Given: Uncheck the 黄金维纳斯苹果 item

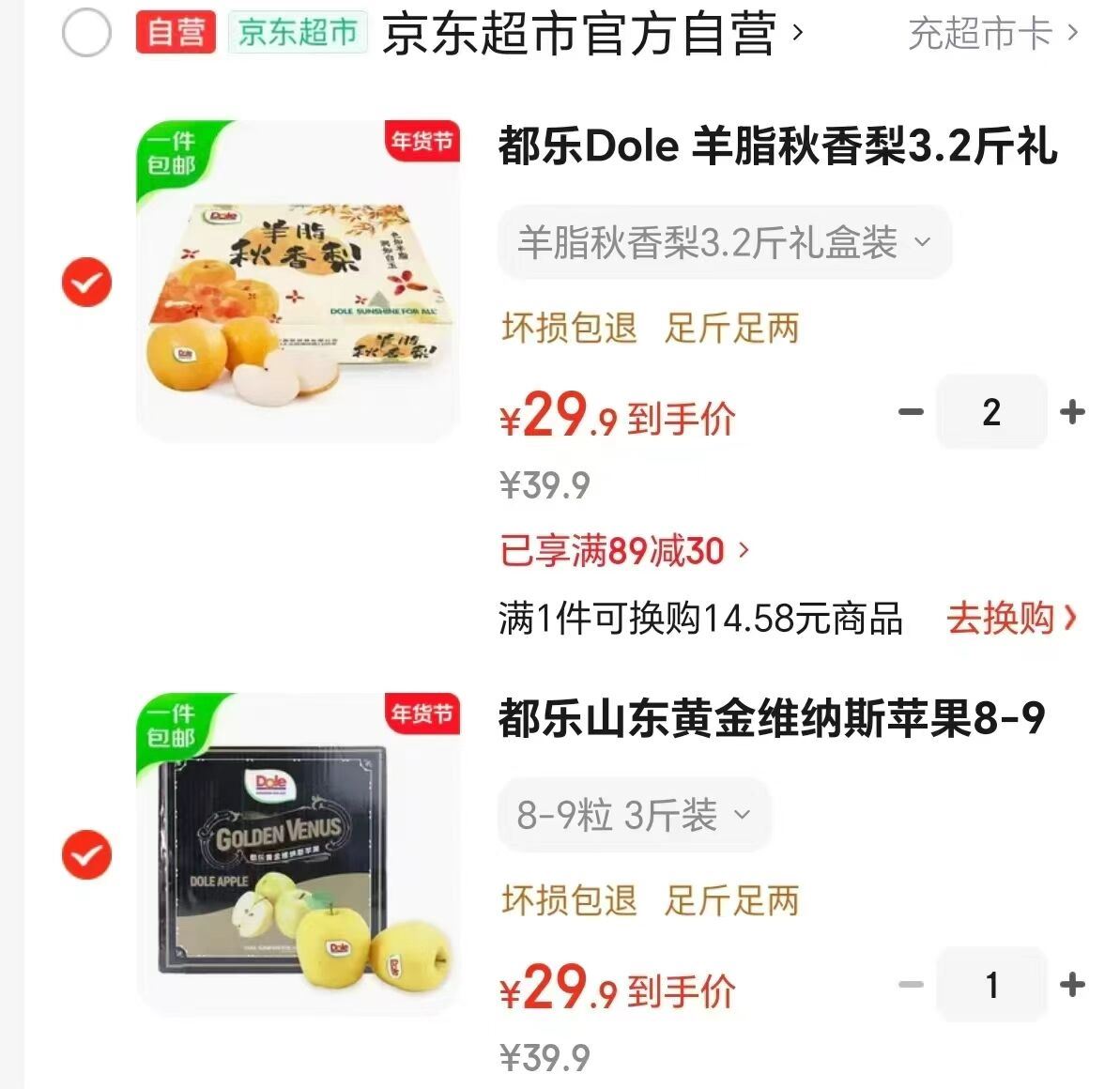Looking at the screenshot, I should point(86,854).
